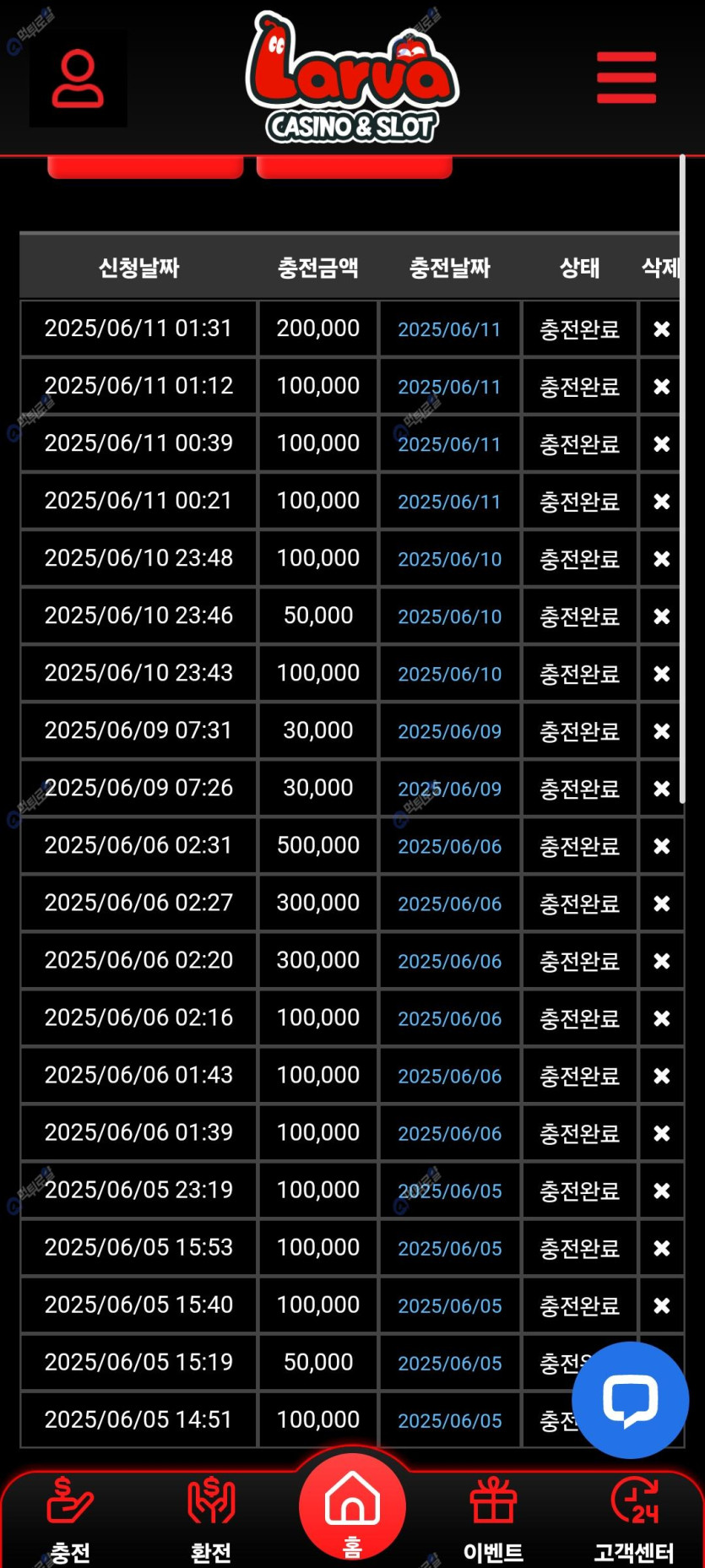Tap the Larva Casino & Slot logo
Screen dimensions: 705x1568
tap(352, 79)
